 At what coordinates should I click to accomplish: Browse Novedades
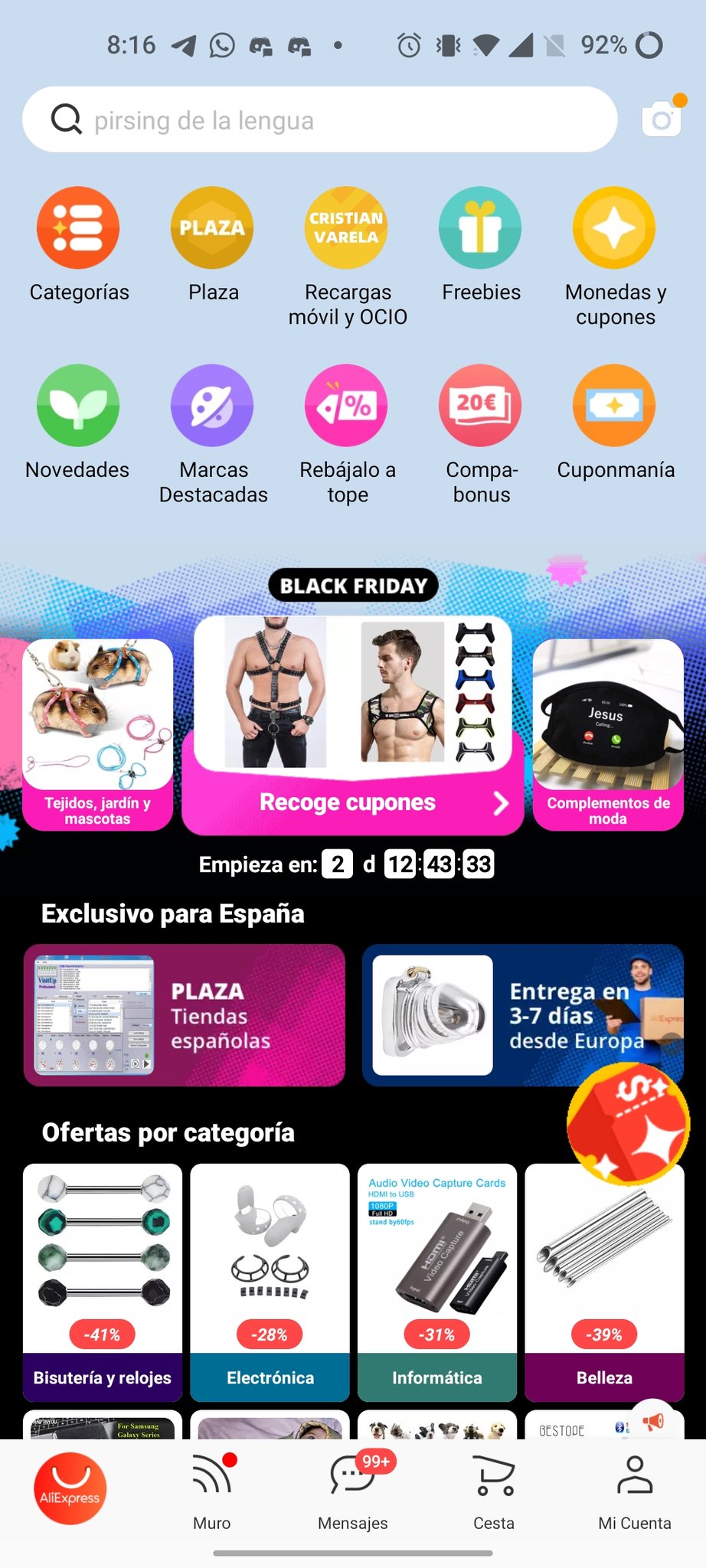click(x=78, y=407)
